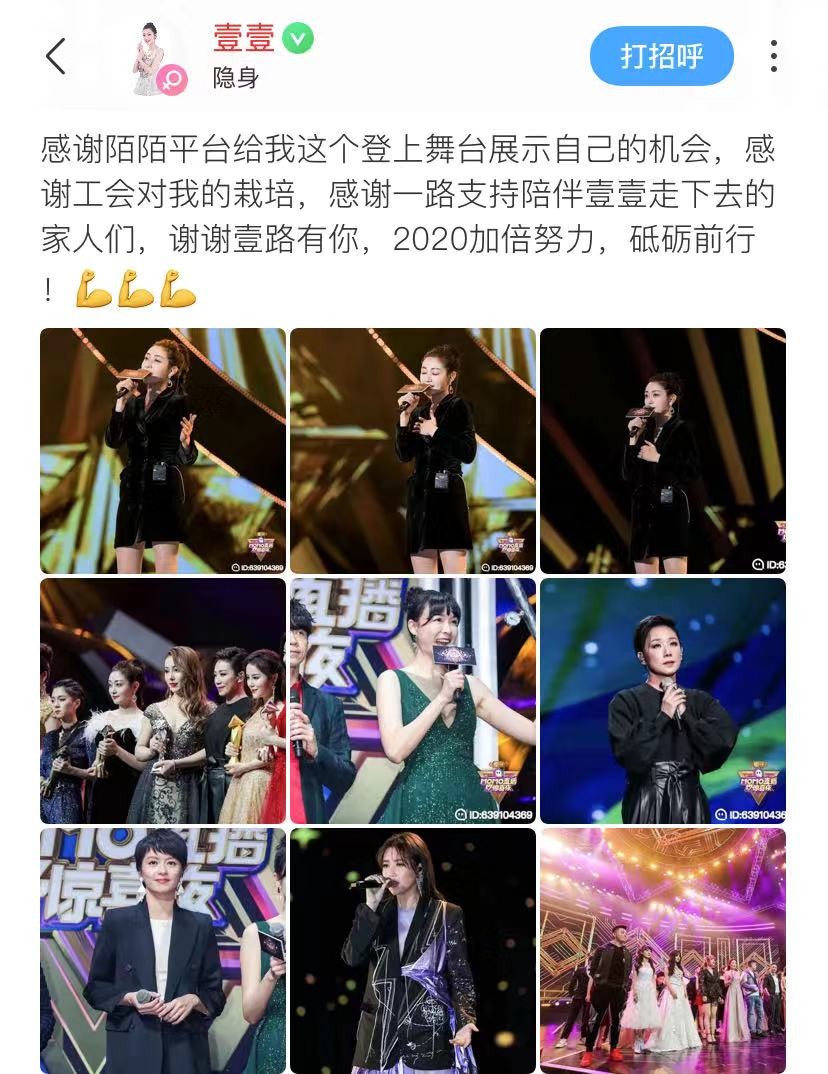Screen dimensions: 828x1074
Task: View photo of singer in black-purple jacket
Action: coord(413,950)
